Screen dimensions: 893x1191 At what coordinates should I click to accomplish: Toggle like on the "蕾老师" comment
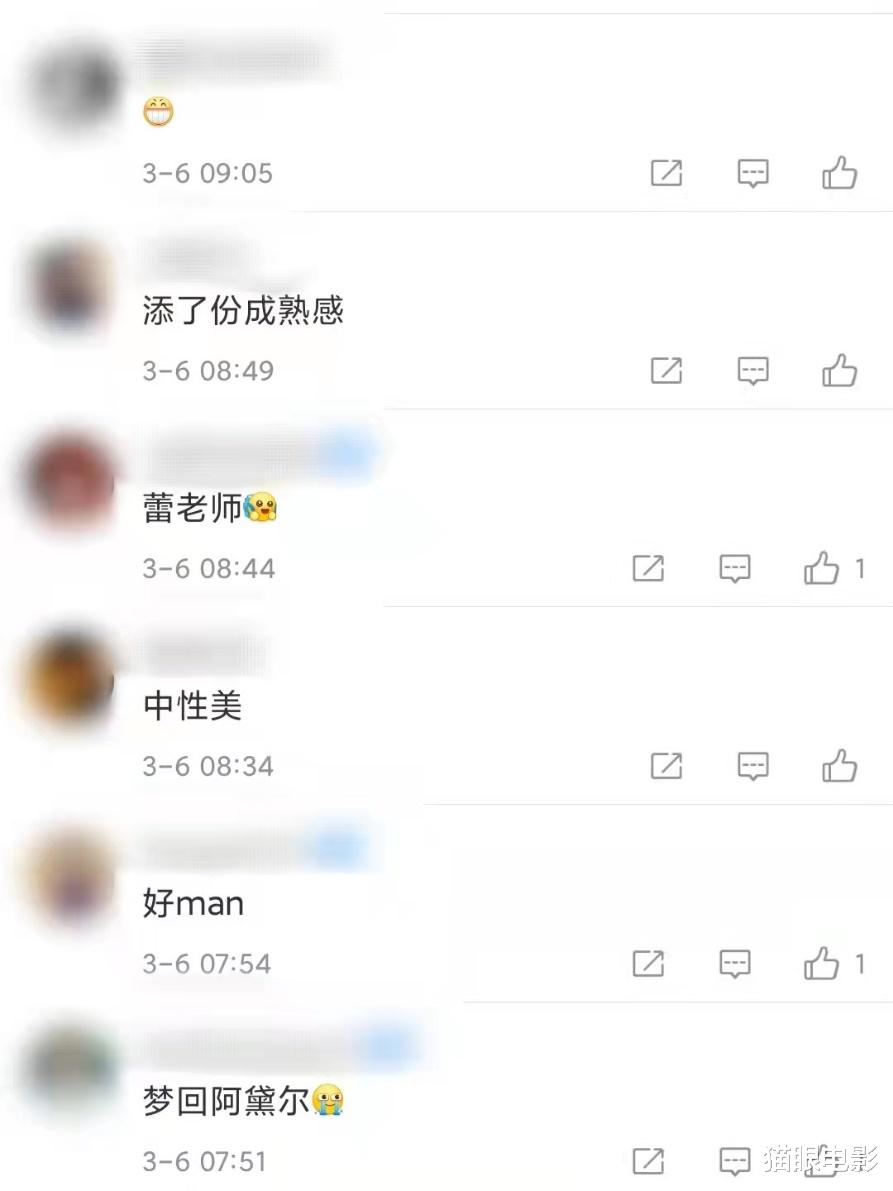(x=822, y=568)
